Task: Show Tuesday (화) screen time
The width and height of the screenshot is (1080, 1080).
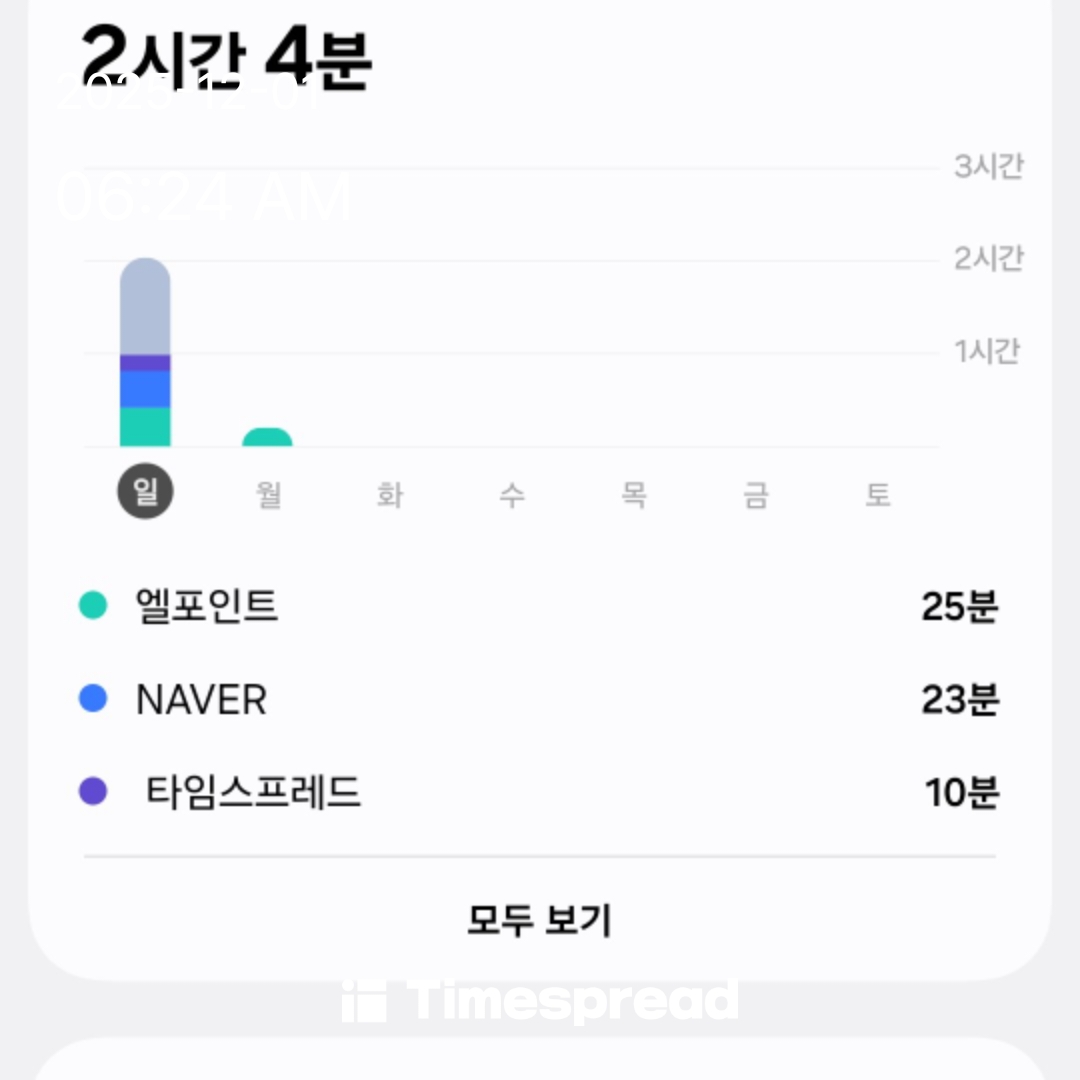Action: pos(390,494)
